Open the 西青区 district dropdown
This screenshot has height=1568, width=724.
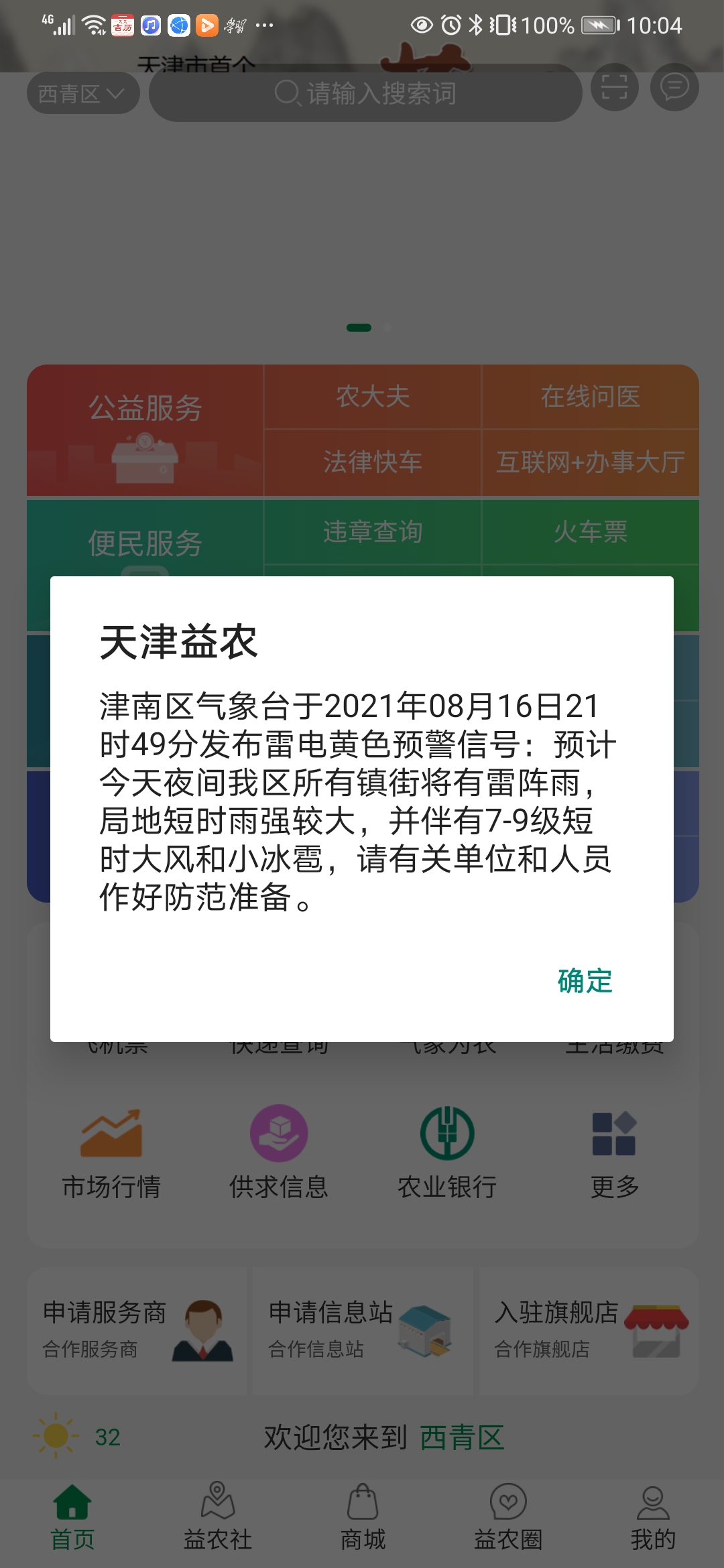(x=82, y=93)
